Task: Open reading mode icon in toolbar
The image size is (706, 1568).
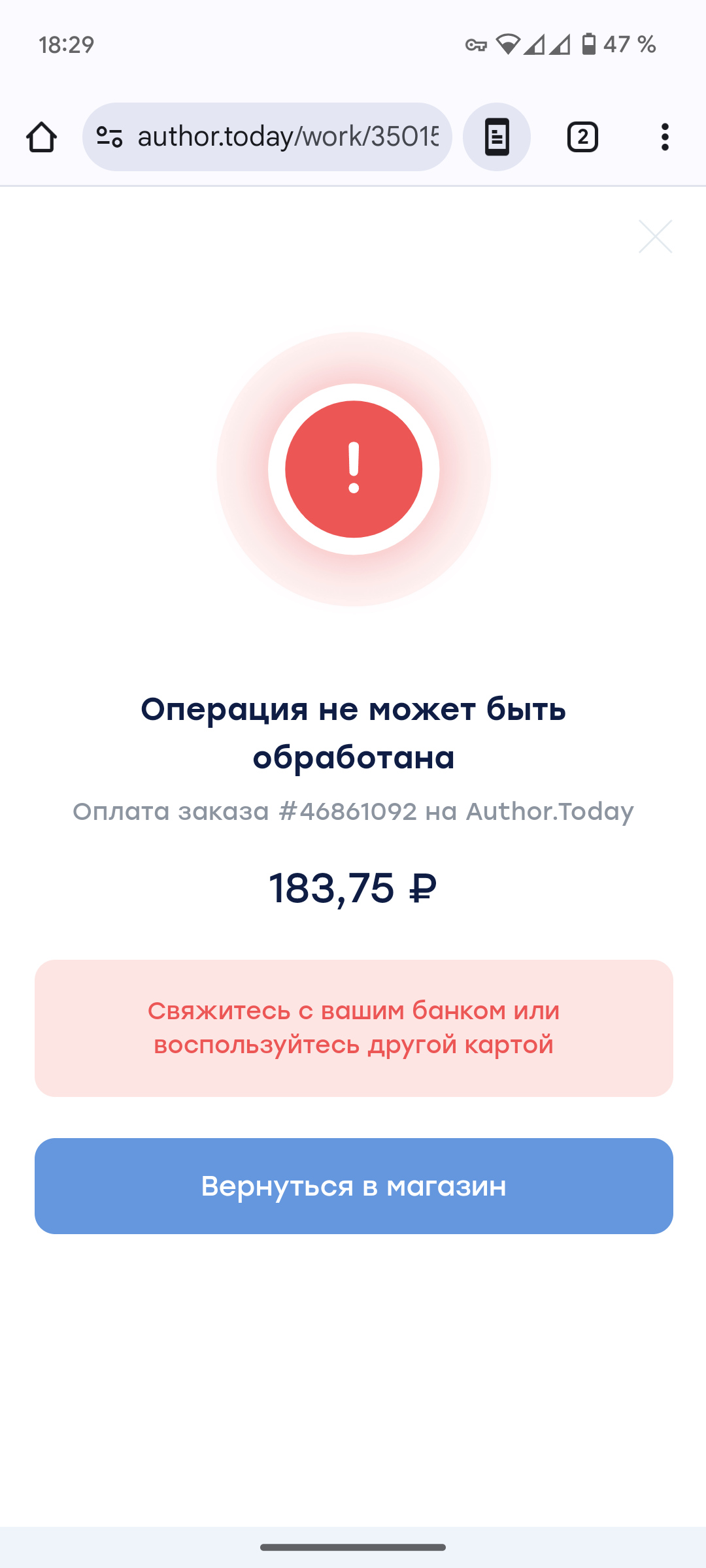Action: click(x=496, y=137)
